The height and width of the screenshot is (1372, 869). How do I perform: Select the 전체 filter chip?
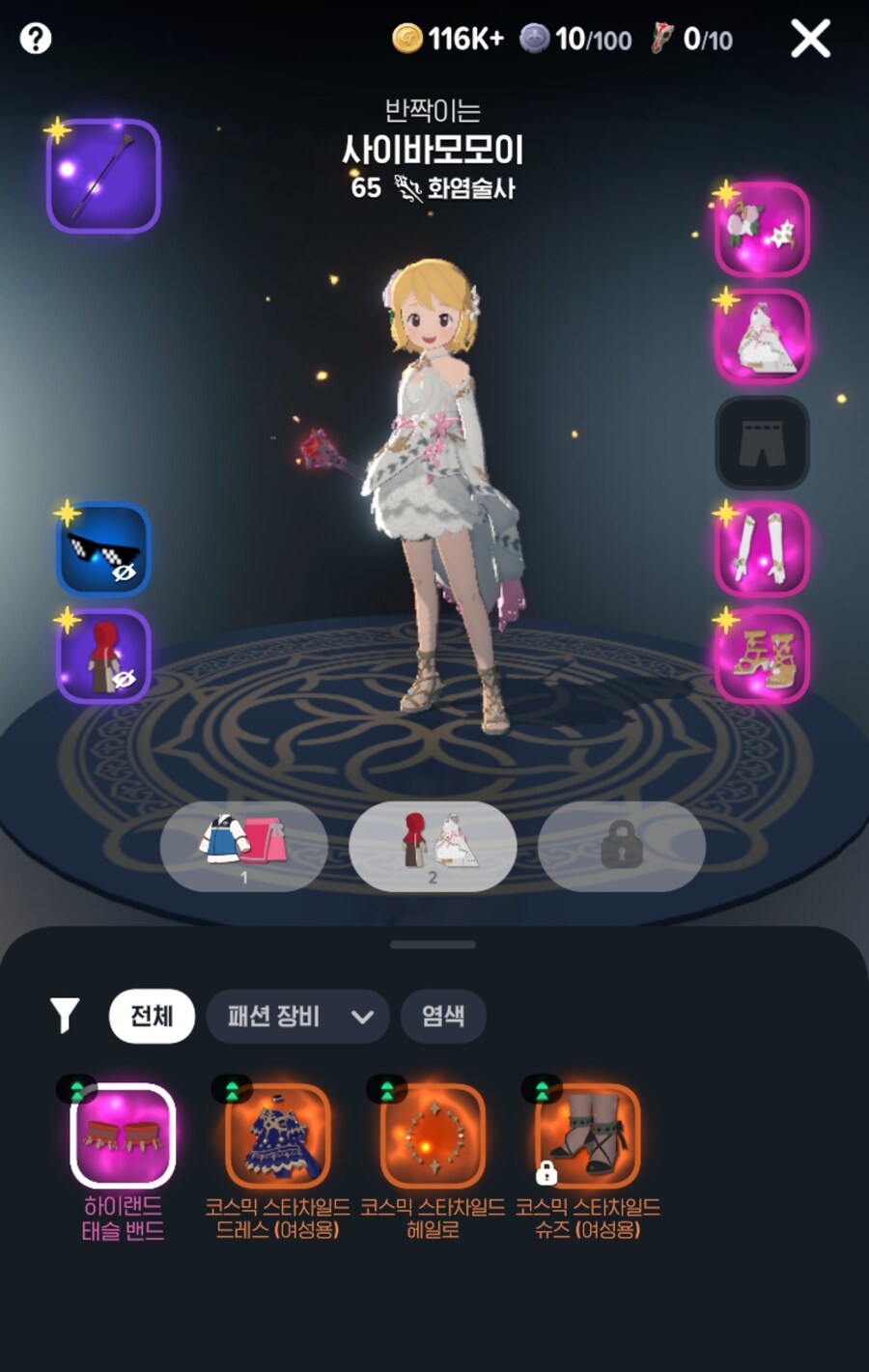click(x=152, y=1016)
